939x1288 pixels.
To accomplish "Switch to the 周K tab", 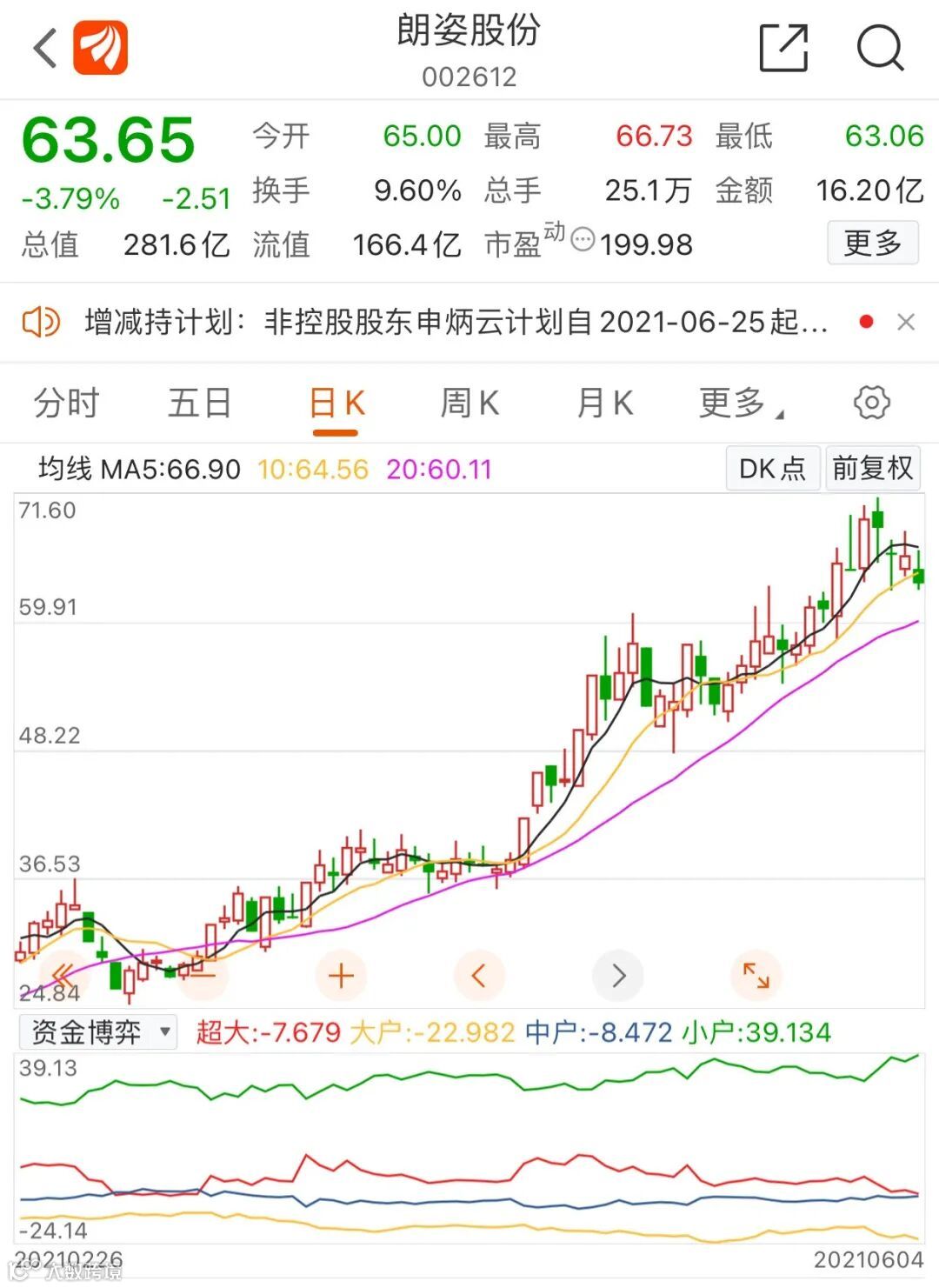I will tap(469, 404).
